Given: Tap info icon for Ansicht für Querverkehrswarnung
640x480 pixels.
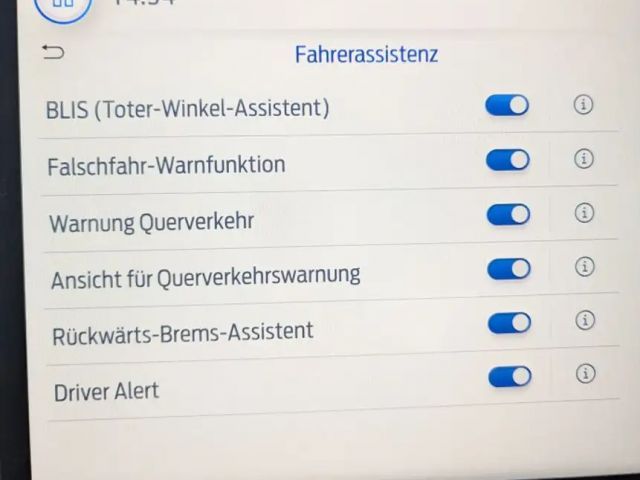Looking at the screenshot, I should [585, 266].
